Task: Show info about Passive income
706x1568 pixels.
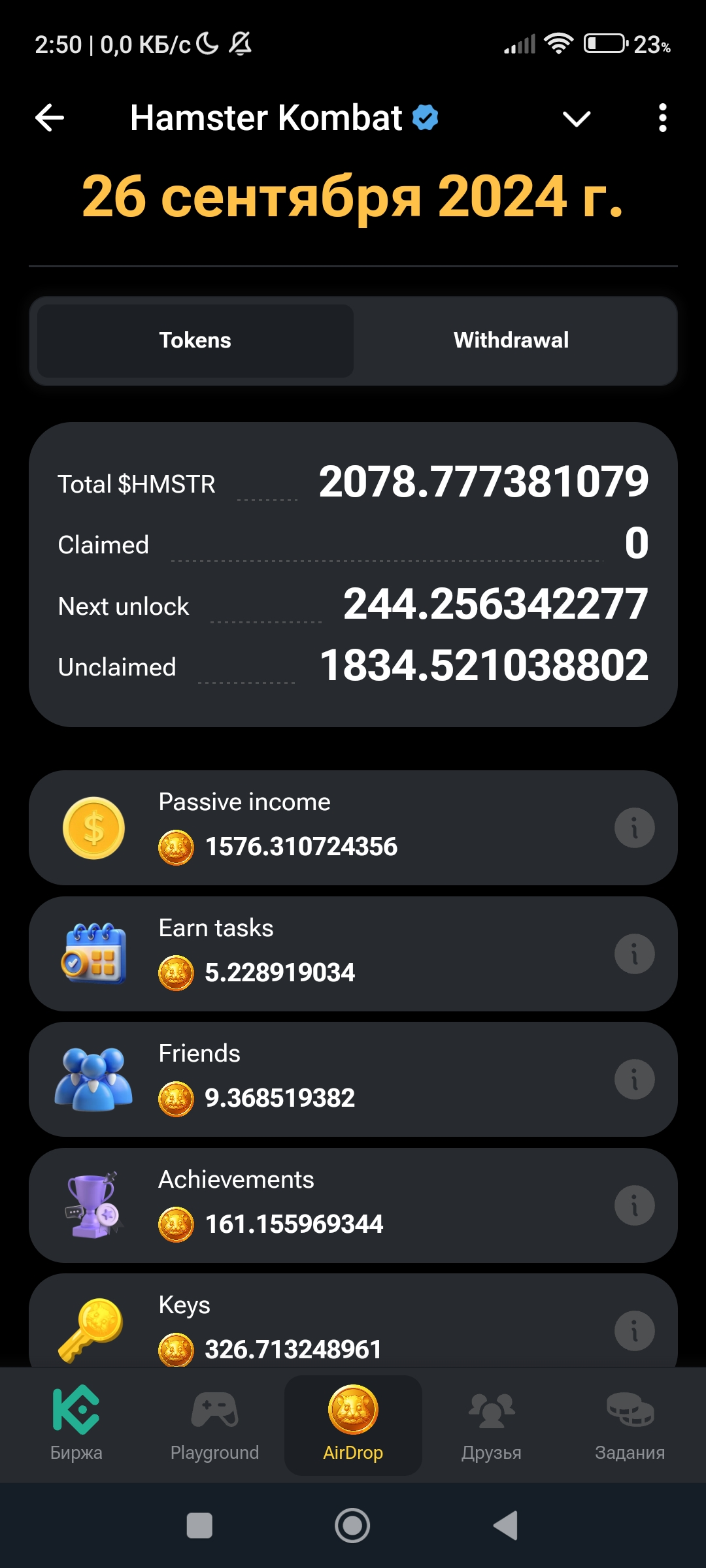Action: 634,828
